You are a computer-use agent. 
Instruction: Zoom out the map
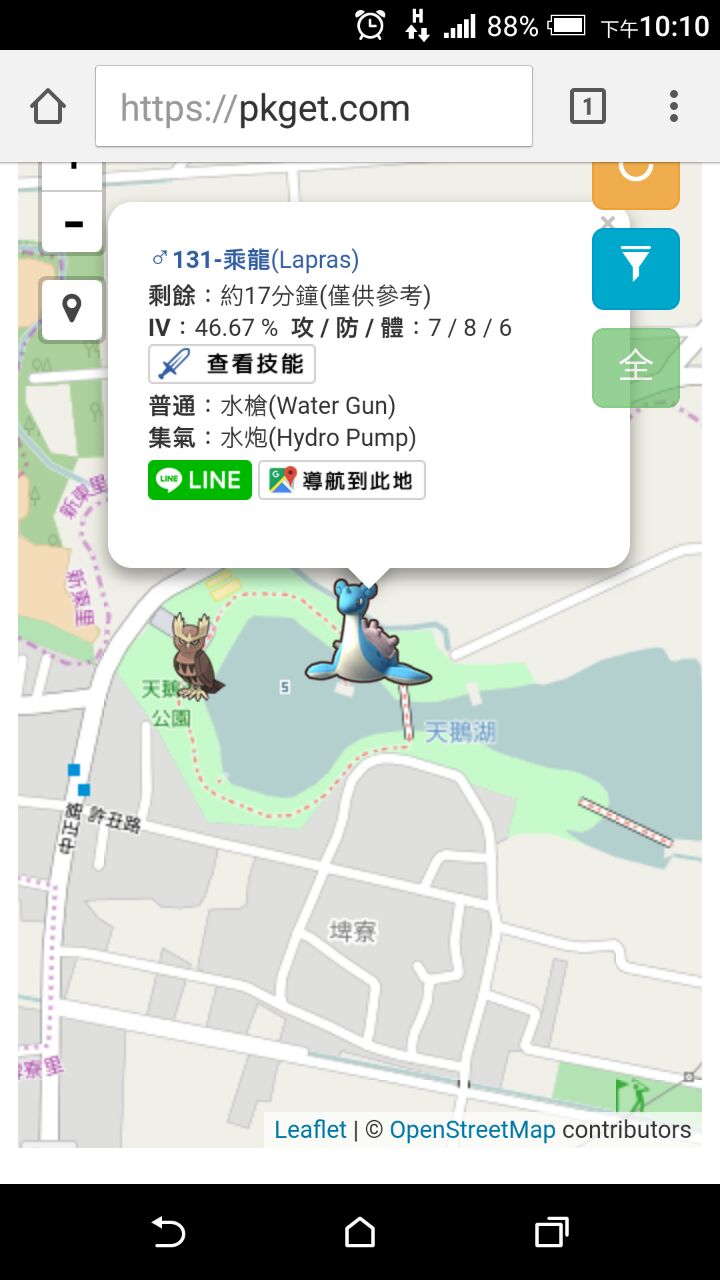coord(72,223)
